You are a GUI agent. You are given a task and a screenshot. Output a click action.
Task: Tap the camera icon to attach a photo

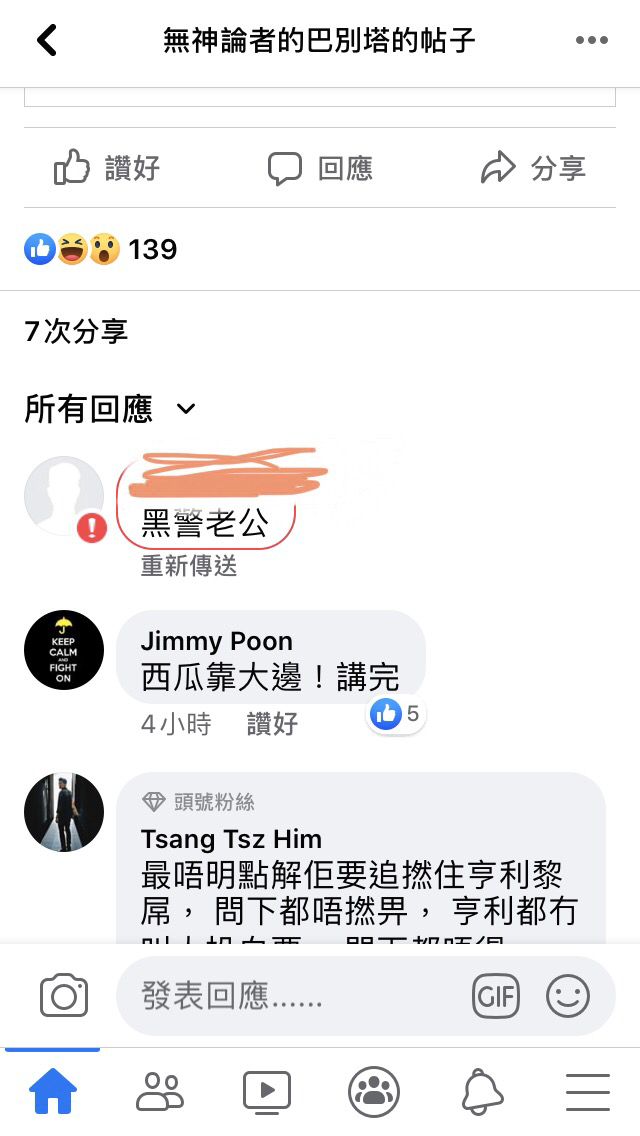click(64, 995)
